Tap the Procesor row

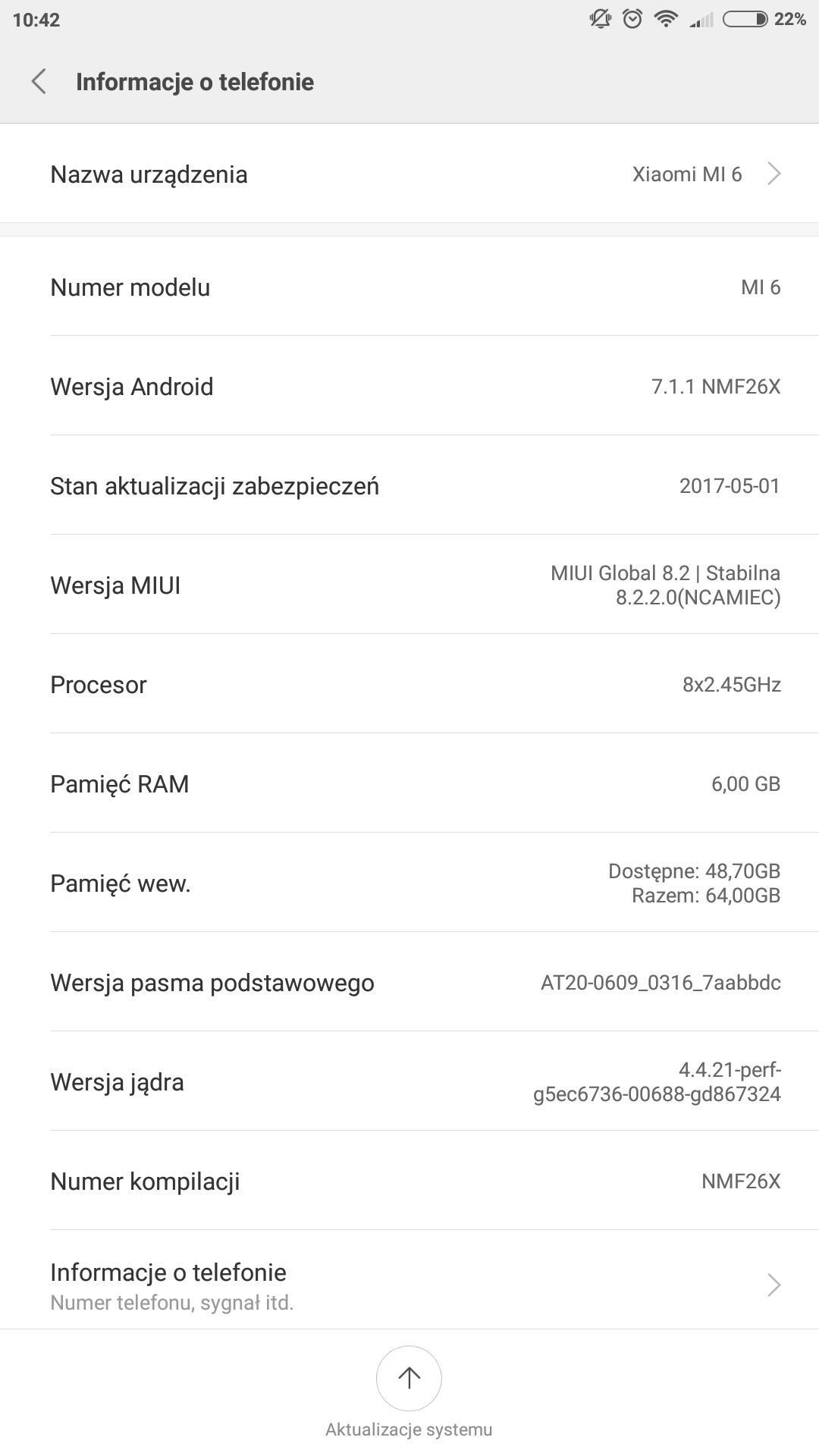click(409, 684)
